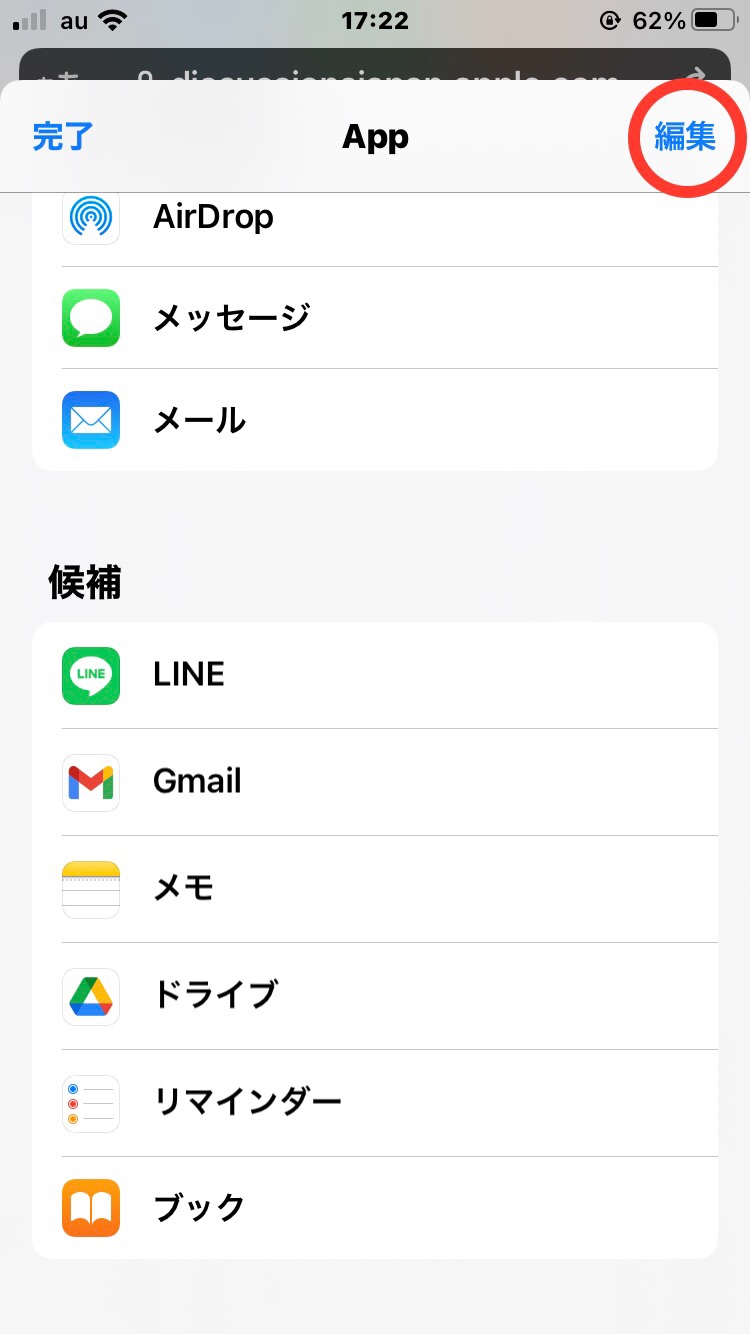Tap 完了 to close the App sheet
Screen dimensions: 750x1334
tap(62, 137)
